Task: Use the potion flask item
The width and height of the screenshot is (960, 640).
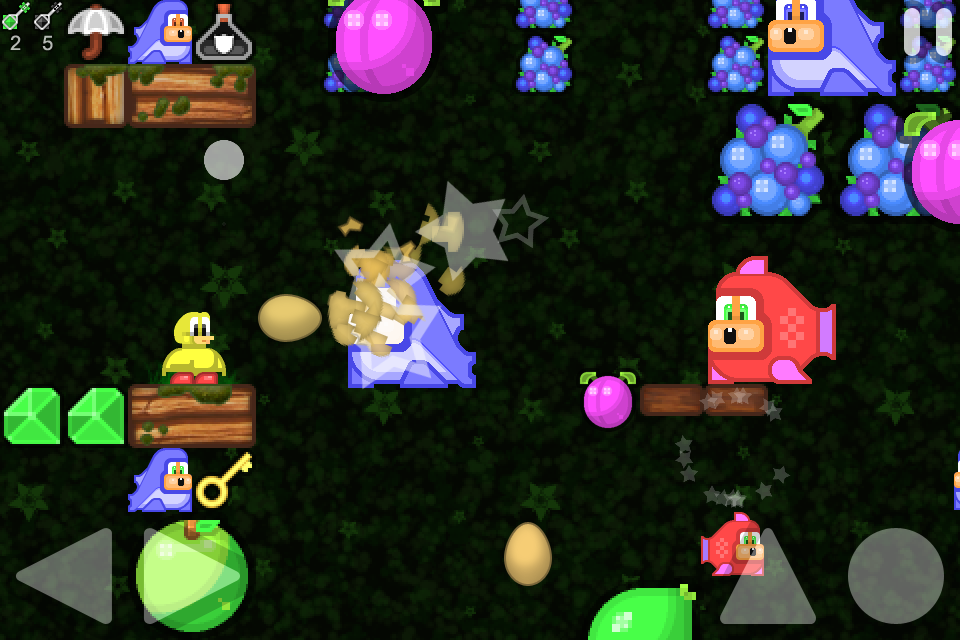Action: 224,32
